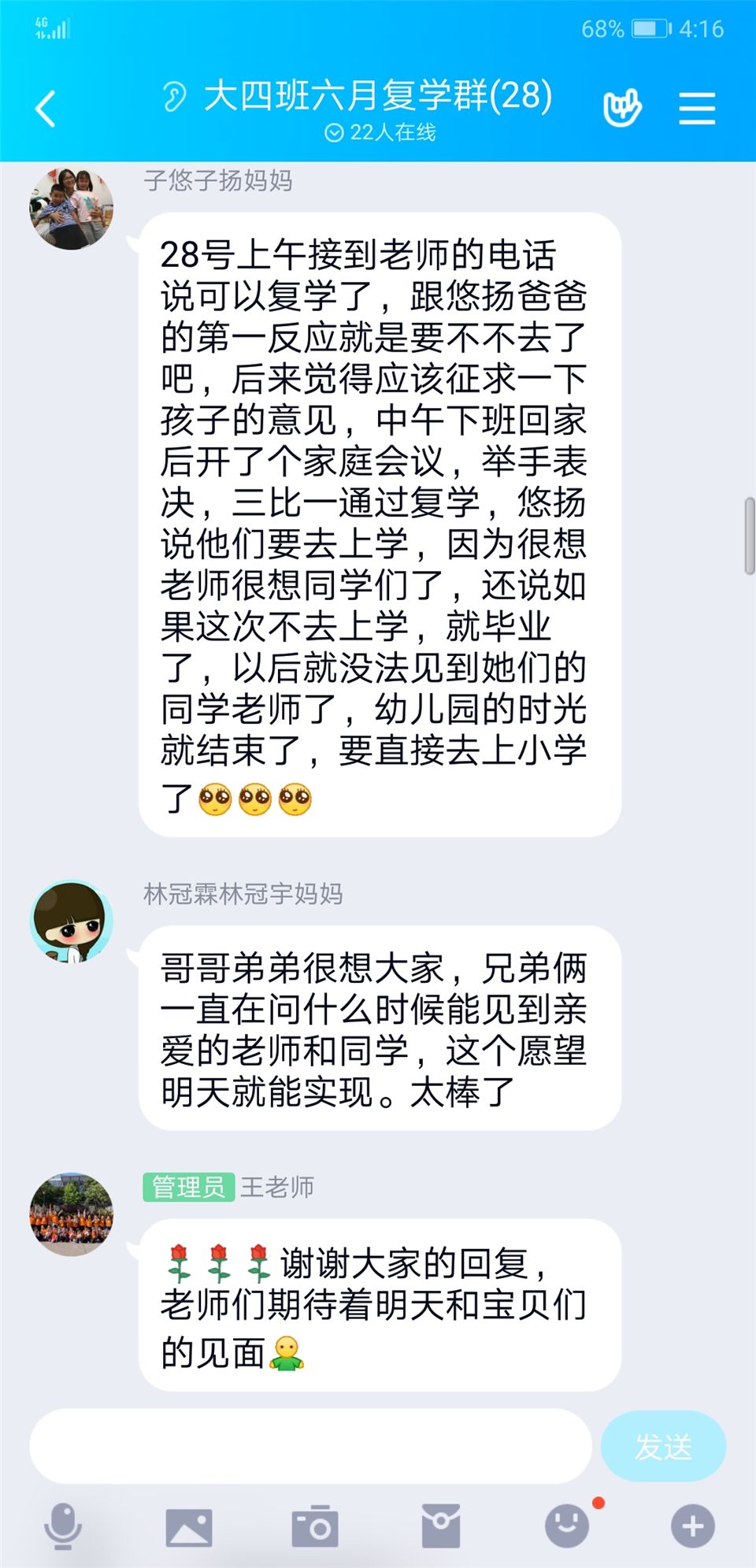Go back from the group chat
756x1568 pixels.
(x=46, y=109)
